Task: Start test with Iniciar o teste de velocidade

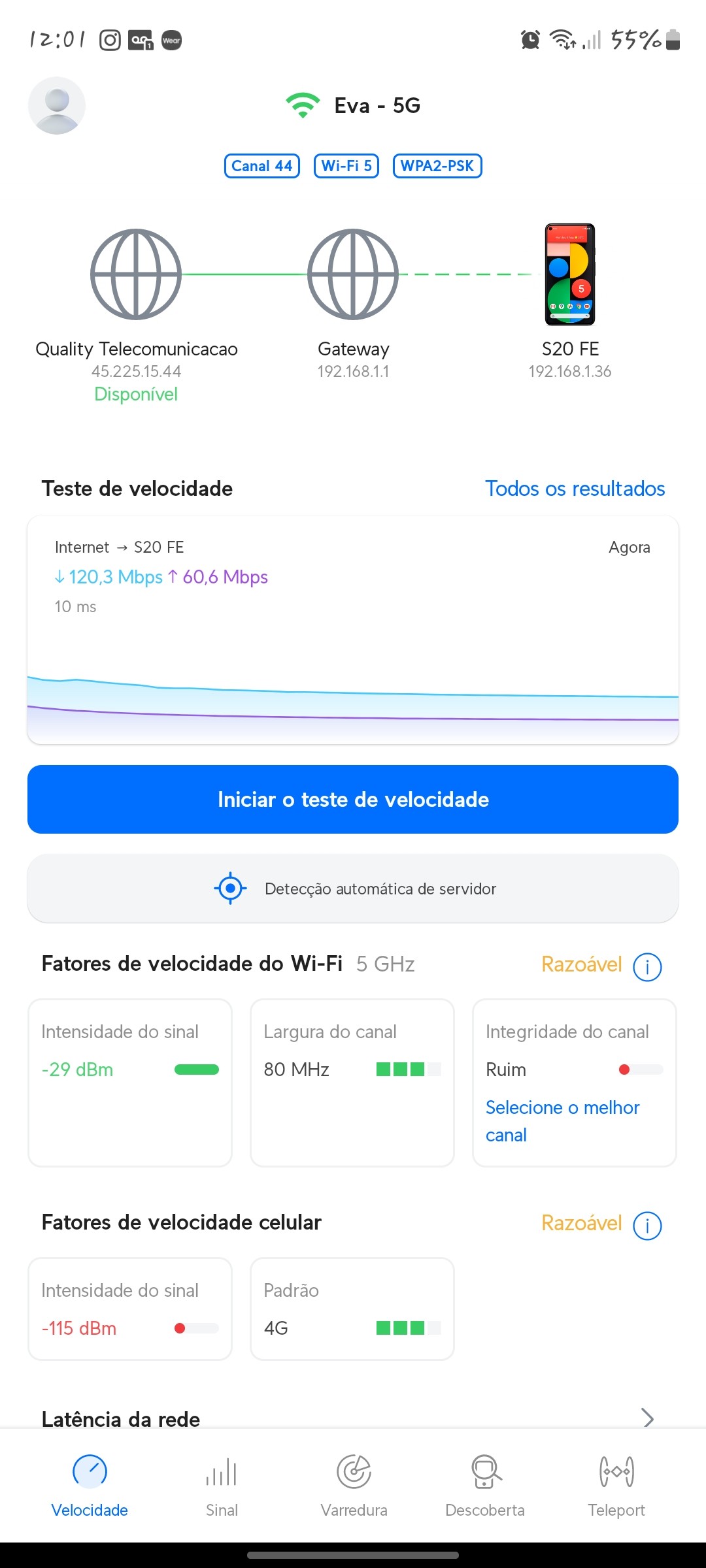Action: [x=353, y=799]
